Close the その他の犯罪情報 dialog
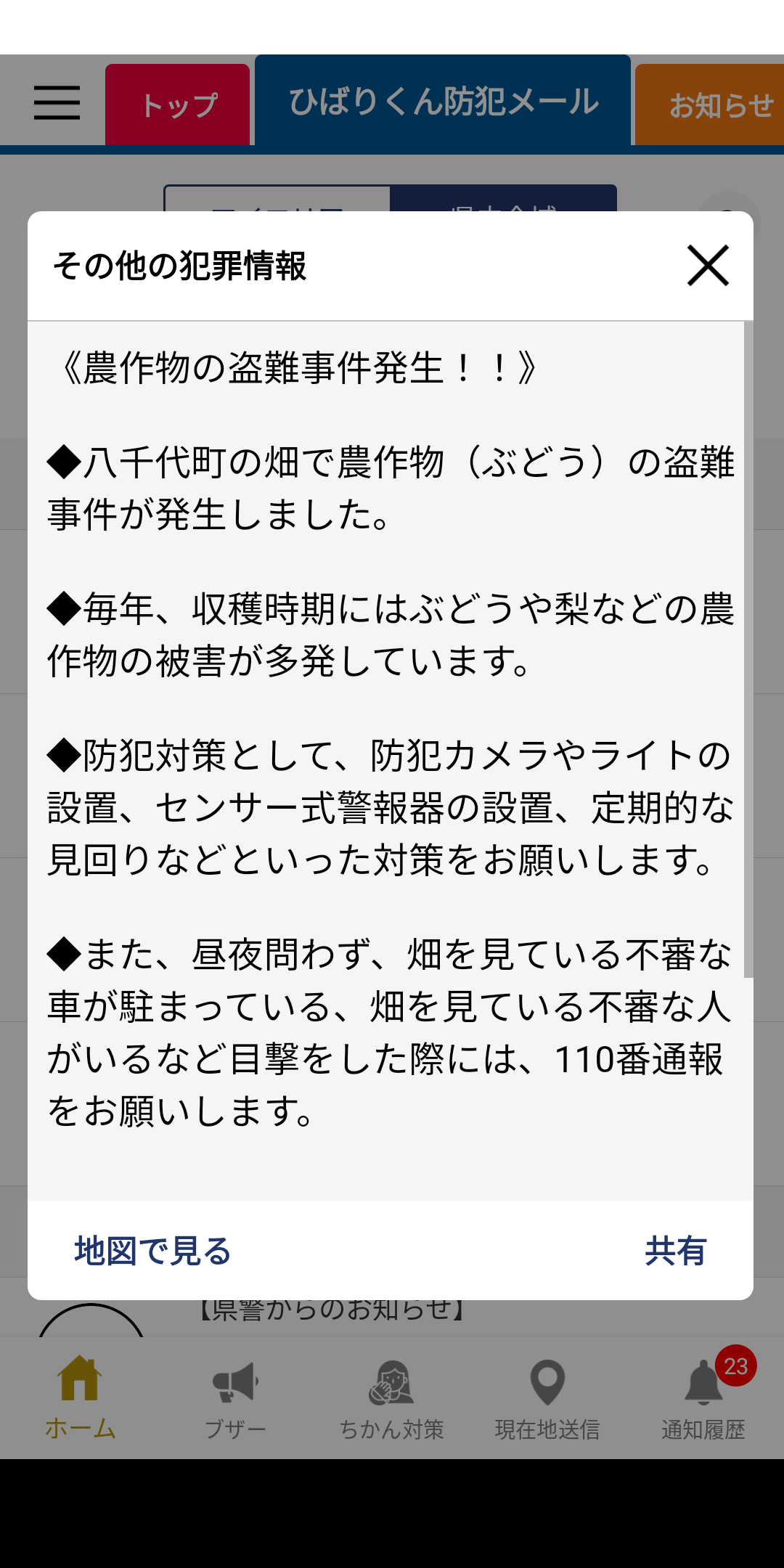Image resolution: width=784 pixels, height=1568 pixels. tap(708, 266)
